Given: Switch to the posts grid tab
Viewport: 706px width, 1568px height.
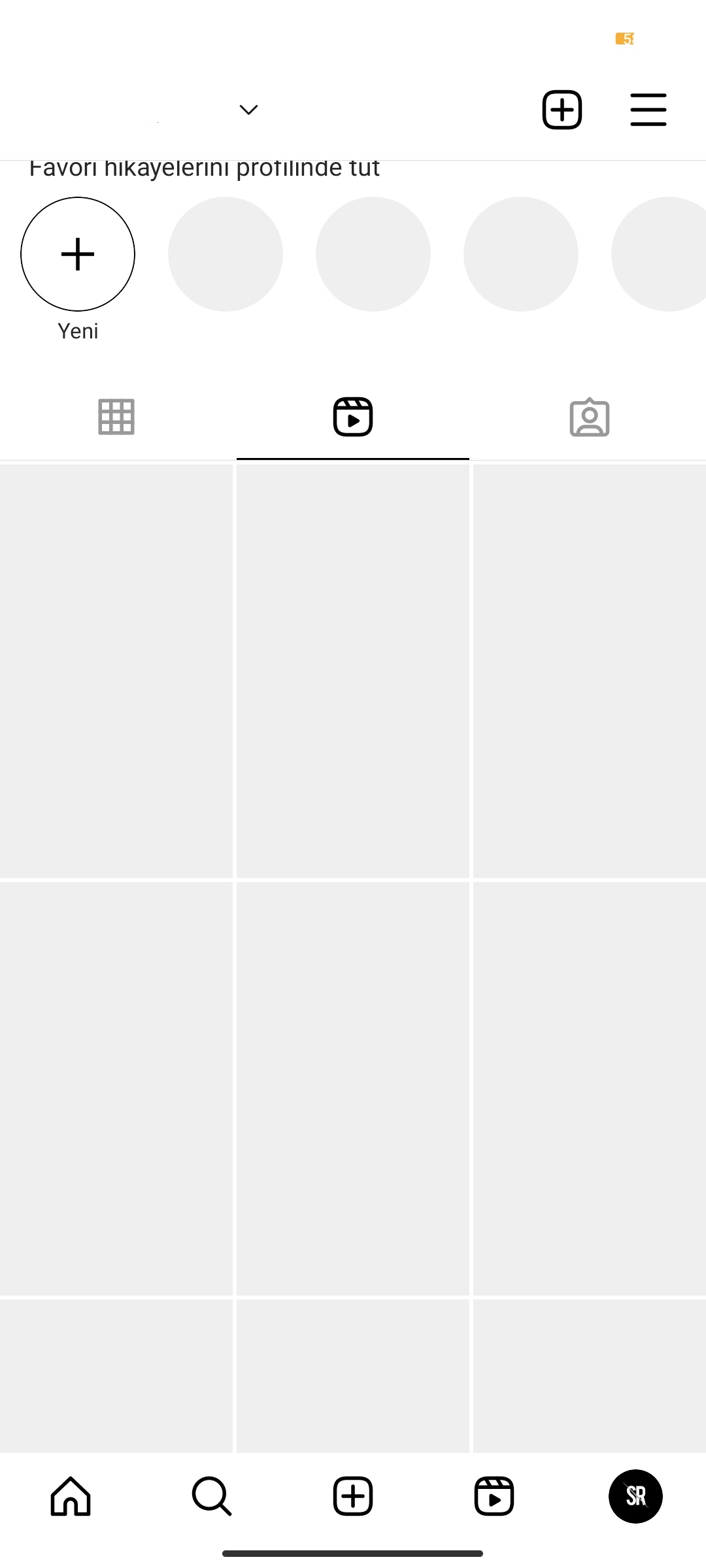Looking at the screenshot, I should tap(116, 417).
